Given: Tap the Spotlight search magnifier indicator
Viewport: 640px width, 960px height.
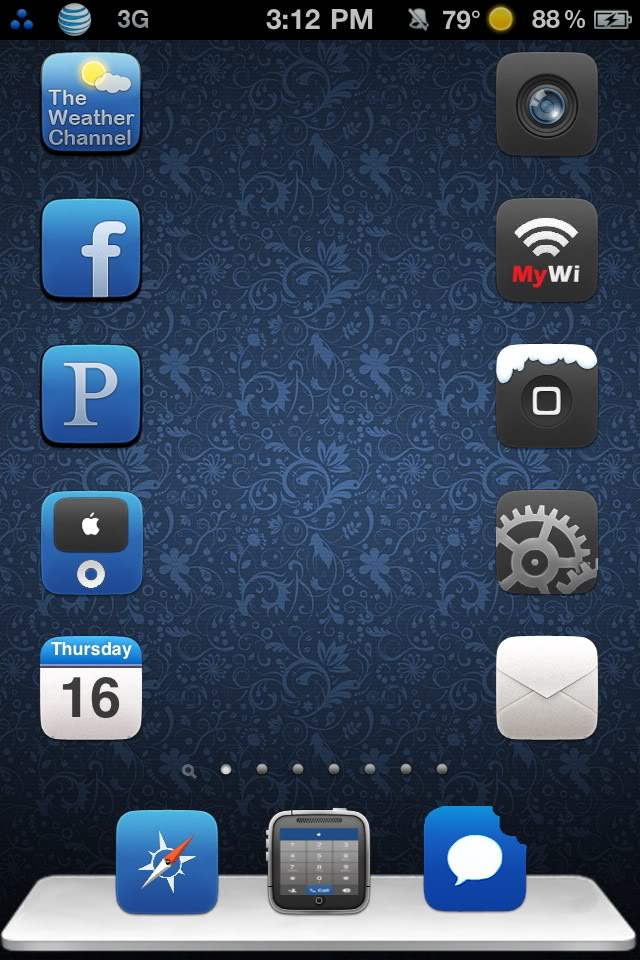Looking at the screenshot, I should [x=189, y=770].
